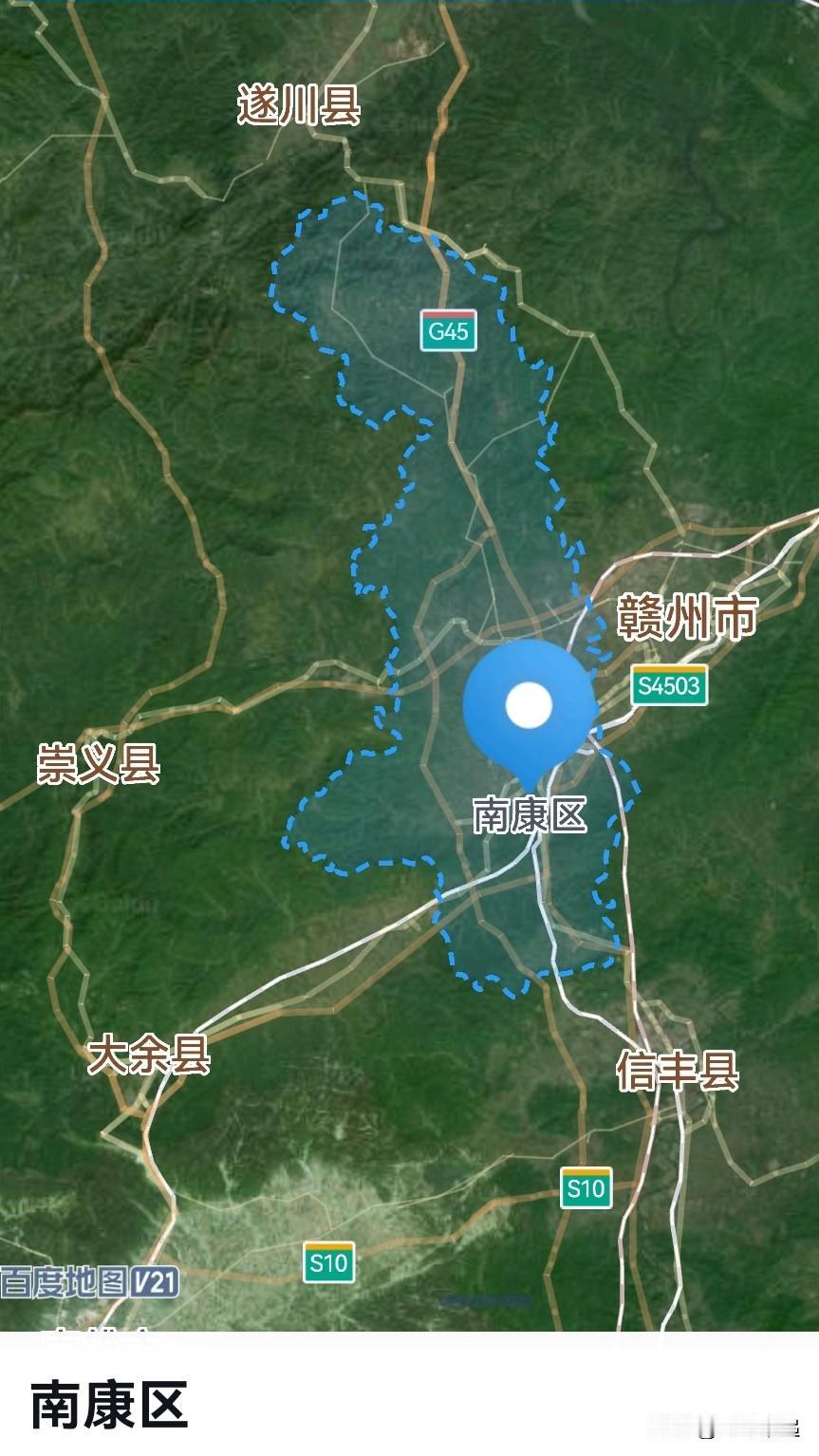This screenshot has height=1456, width=819.
Task: Click the Baidu Maps V21 logo
Action: coord(90,1280)
